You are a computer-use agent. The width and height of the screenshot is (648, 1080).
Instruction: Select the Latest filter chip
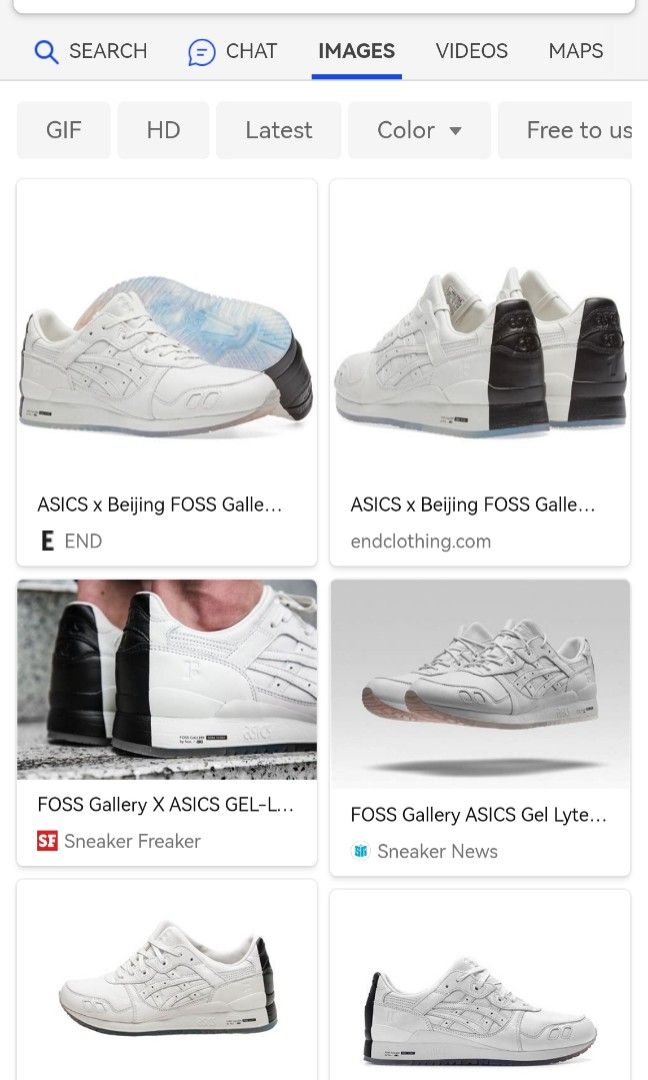coord(278,130)
